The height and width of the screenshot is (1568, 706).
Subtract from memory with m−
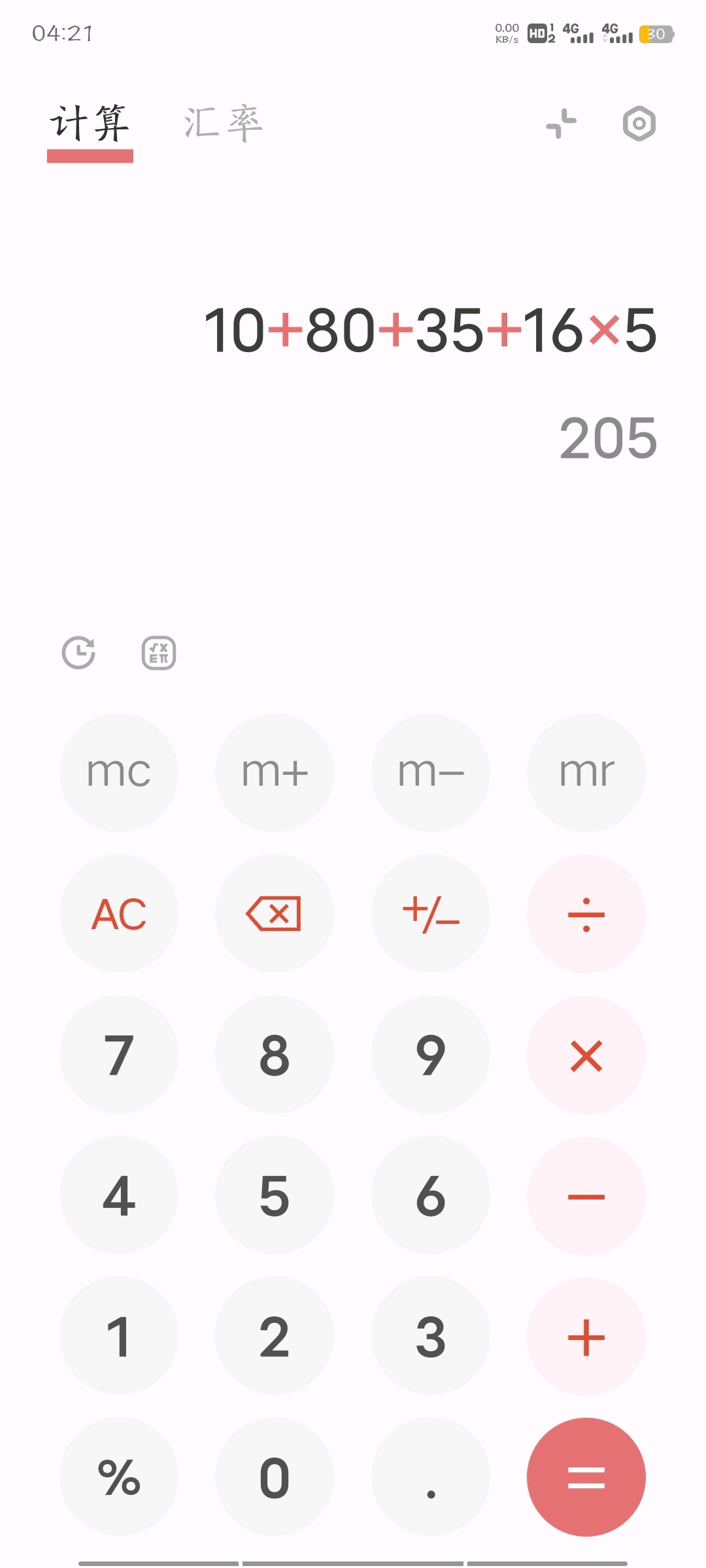[431, 772]
